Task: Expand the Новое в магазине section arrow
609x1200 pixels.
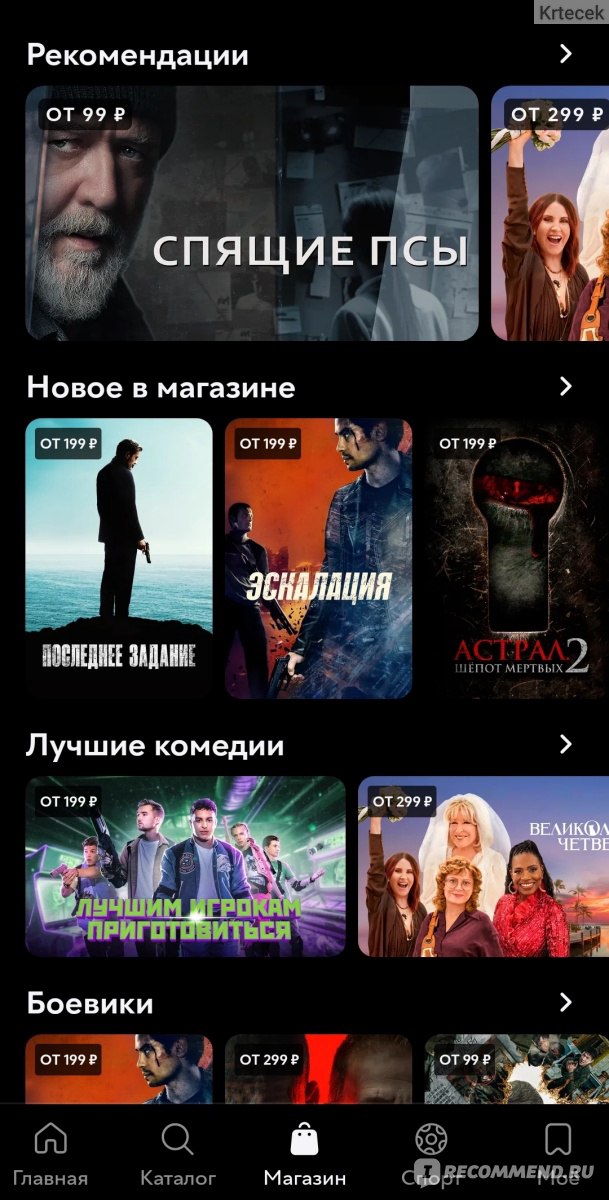Action: click(566, 386)
